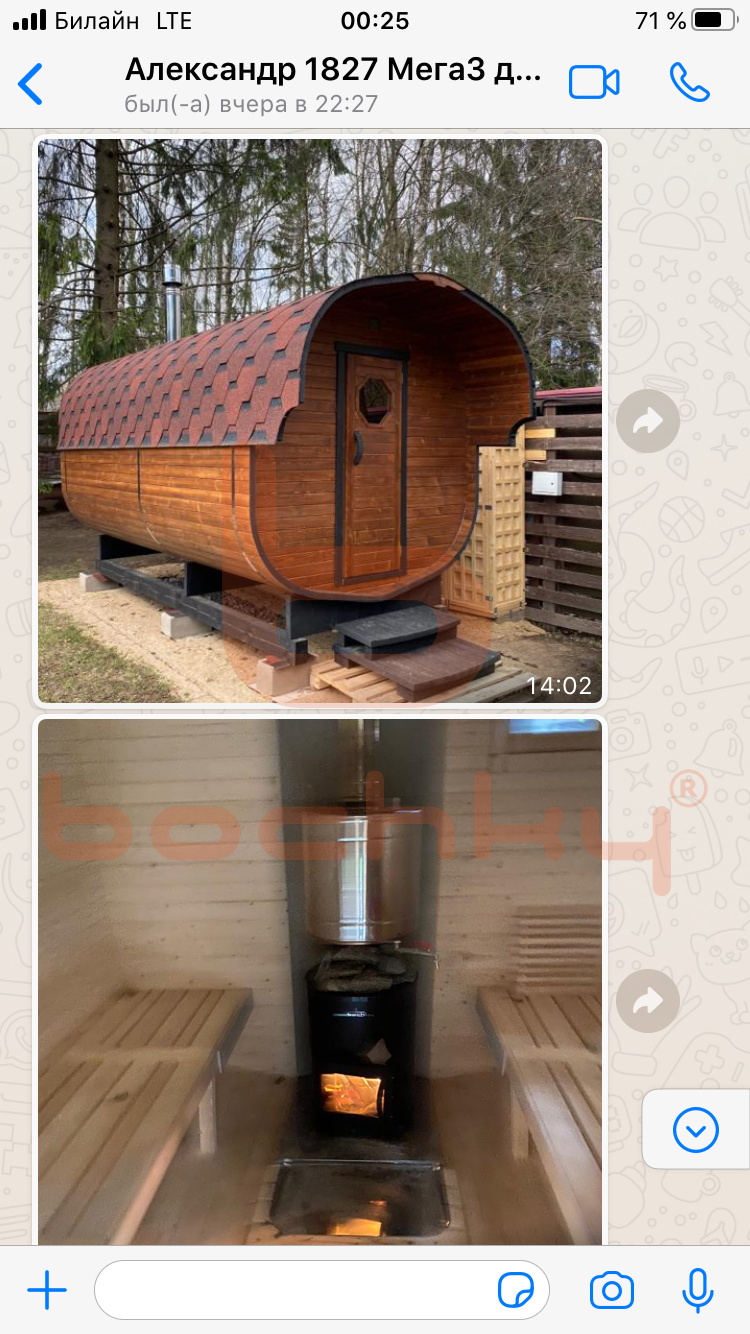Open the sticker picker
Screen dimensions: 750x1334
[x=516, y=1291]
